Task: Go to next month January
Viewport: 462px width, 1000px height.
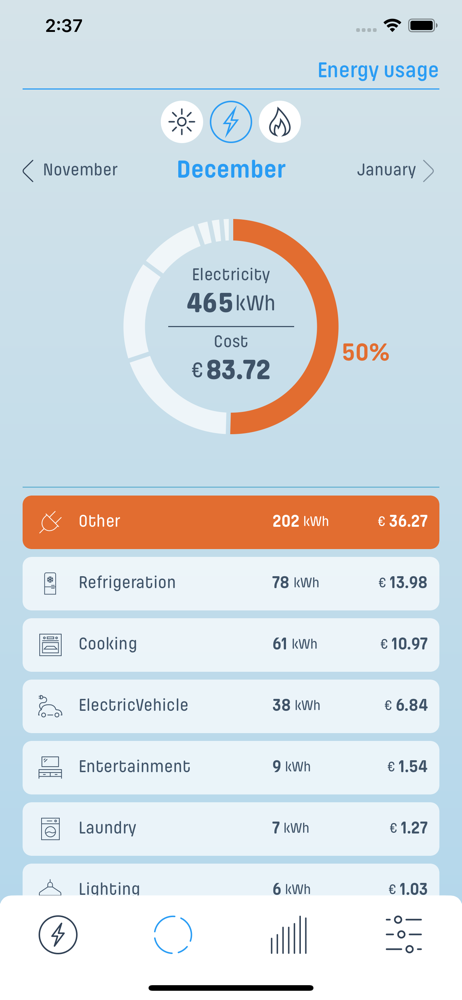Action: 396,170
